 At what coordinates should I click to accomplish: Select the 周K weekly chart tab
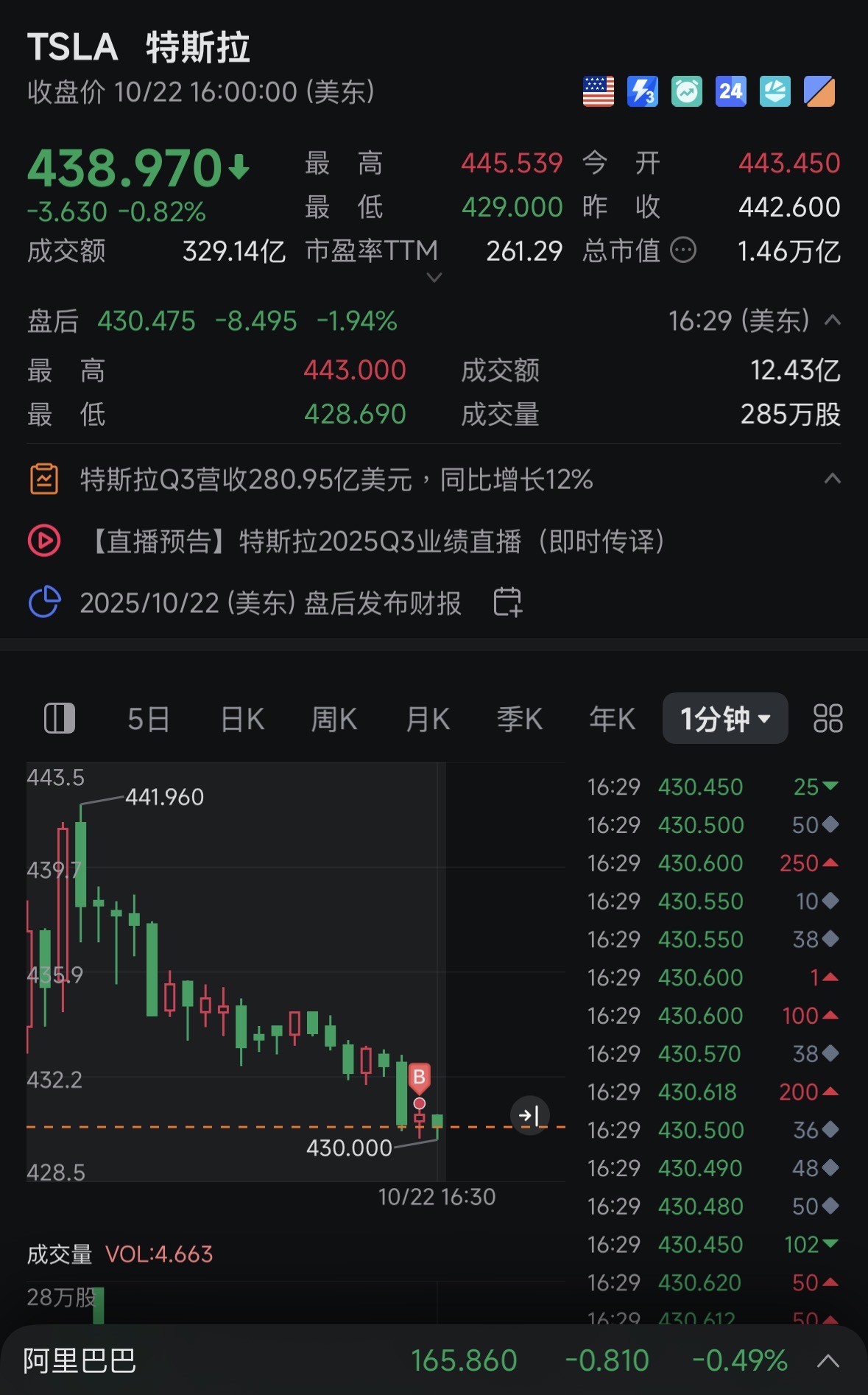[334, 718]
